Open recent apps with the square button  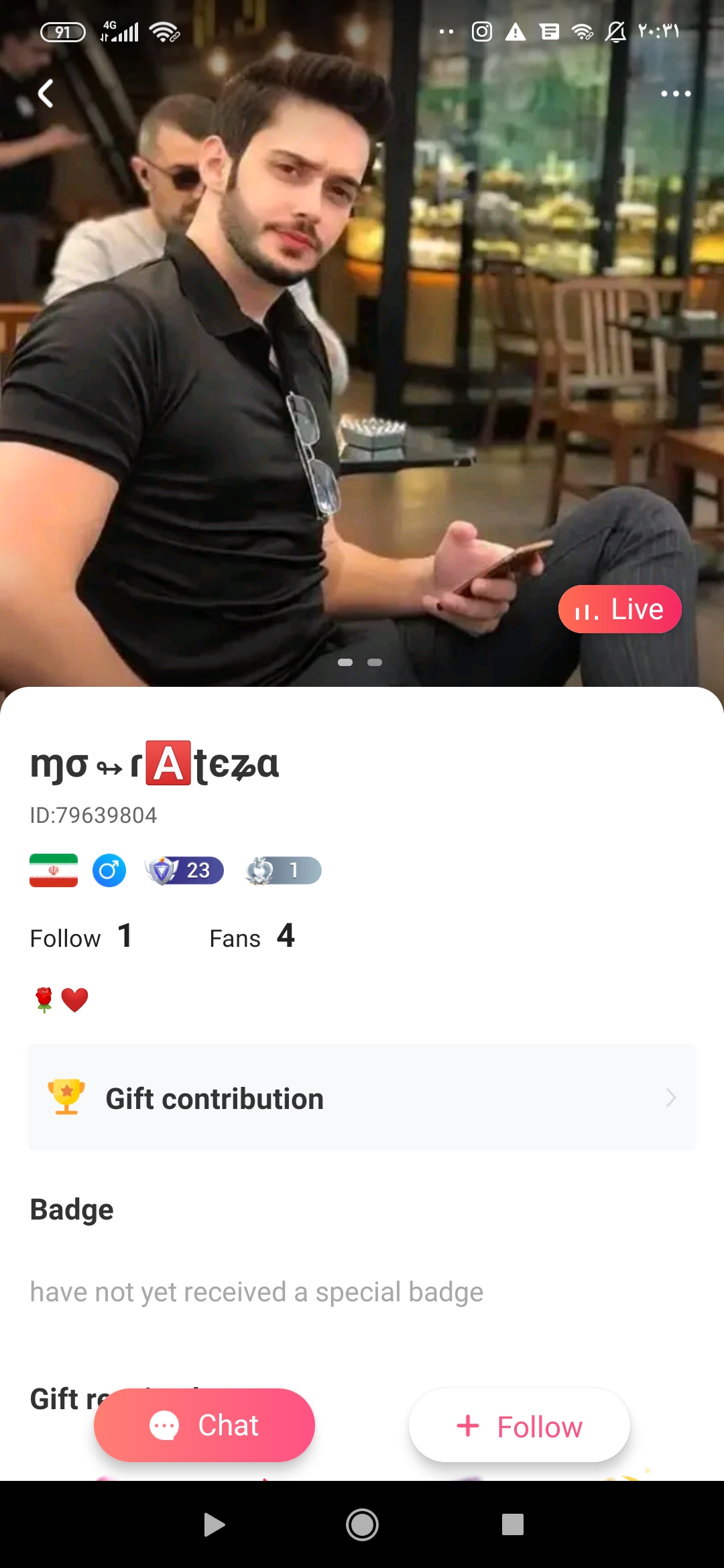[512, 1525]
